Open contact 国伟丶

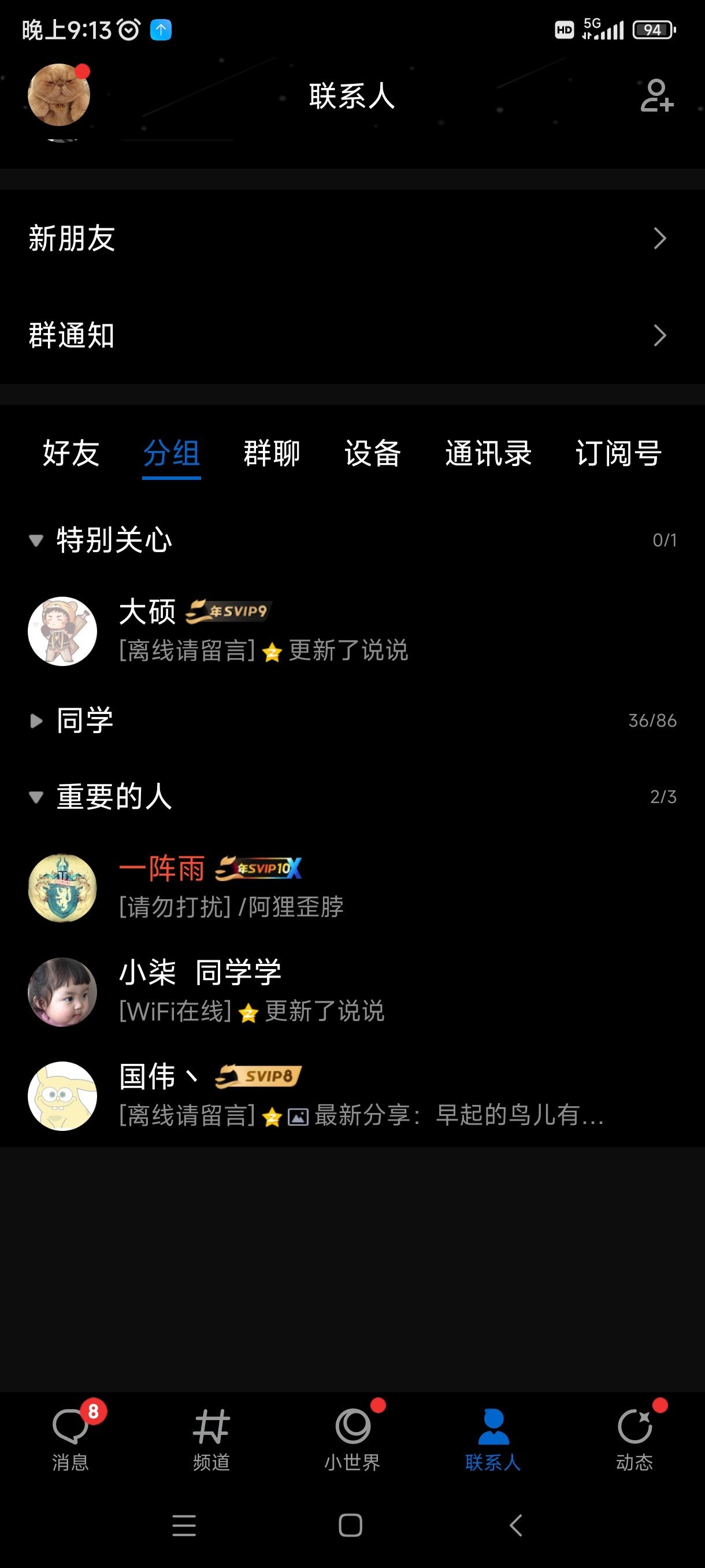352,1096
